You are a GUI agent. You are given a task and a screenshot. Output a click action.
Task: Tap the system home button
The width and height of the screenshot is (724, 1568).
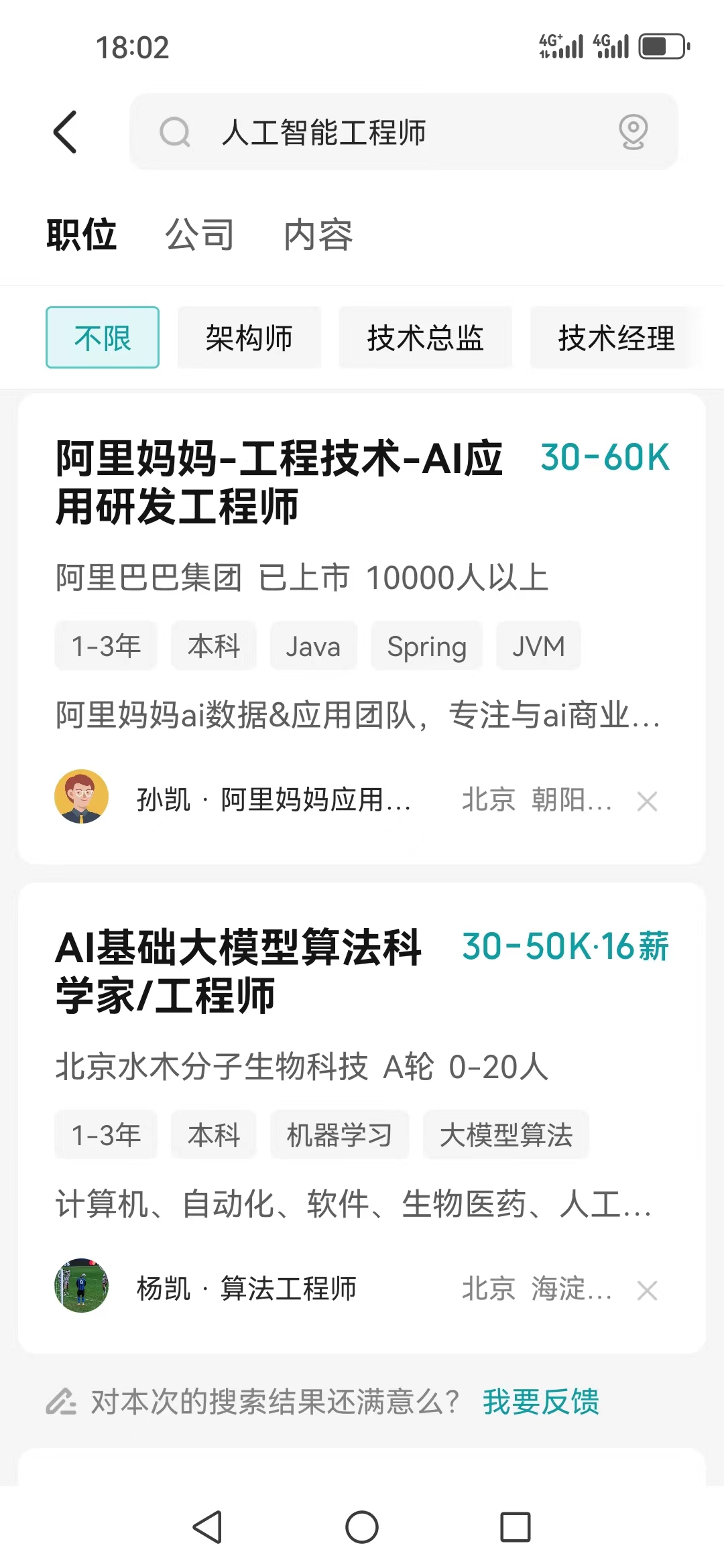362,1527
